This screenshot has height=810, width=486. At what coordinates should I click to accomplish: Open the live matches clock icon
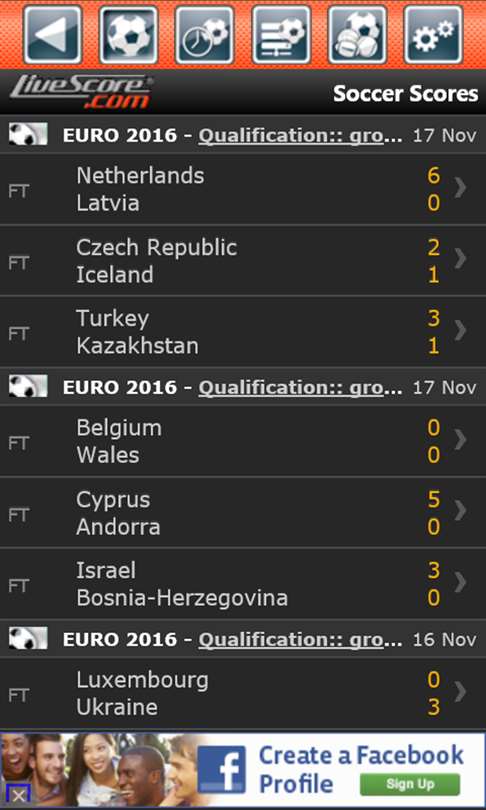[x=205, y=35]
